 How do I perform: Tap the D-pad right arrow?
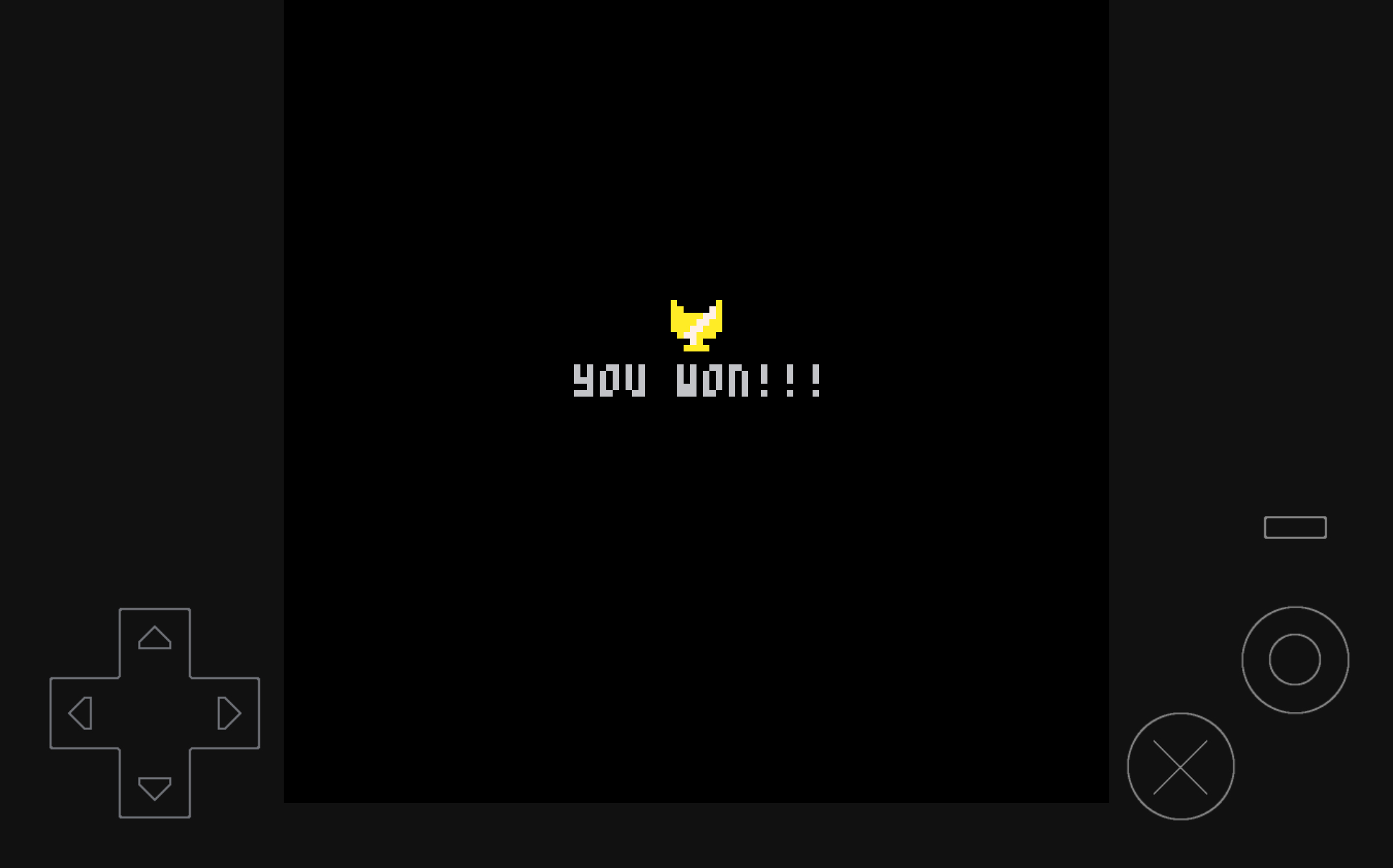(227, 713)
